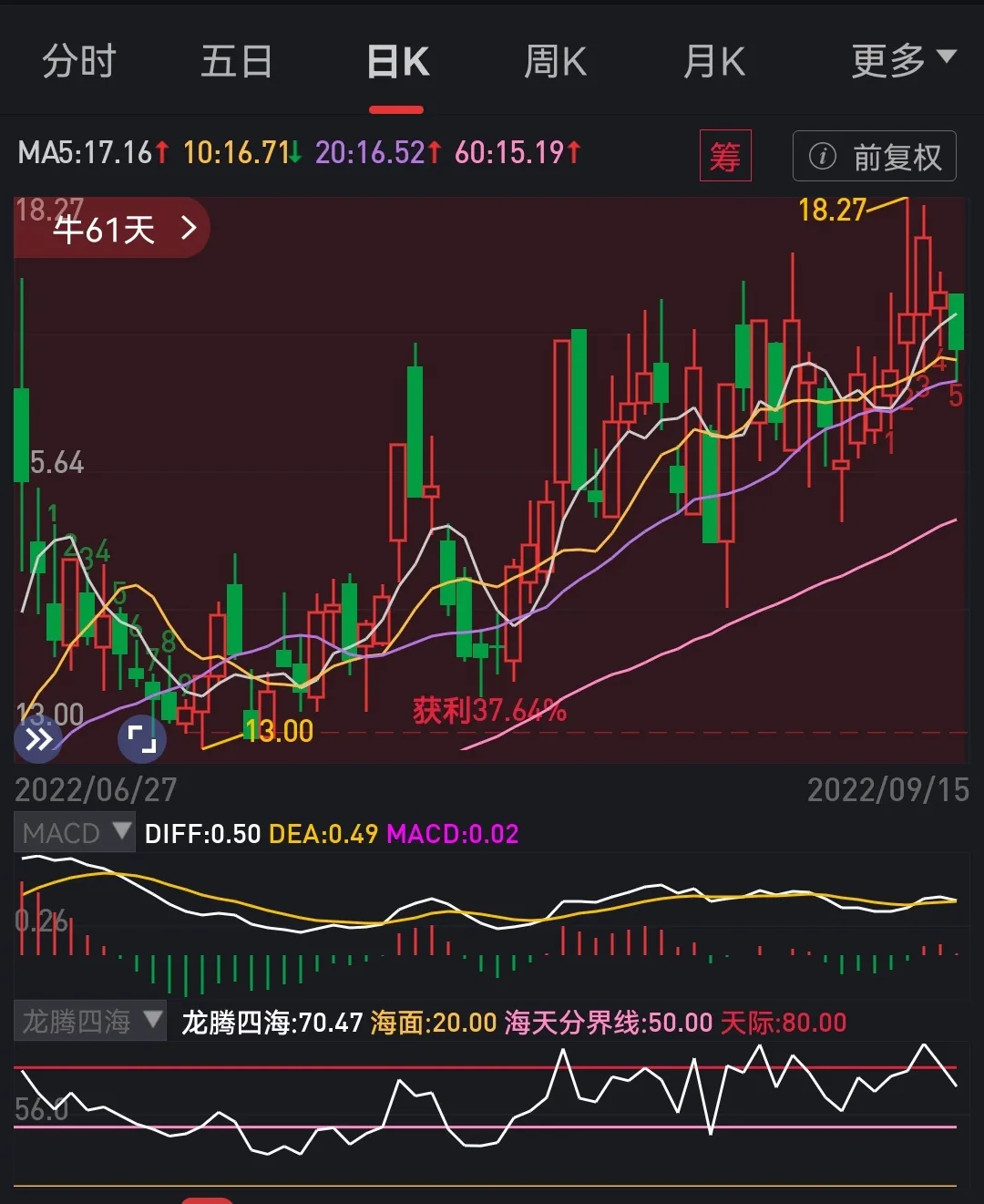Switch to the 五日 five-day tab
This screenshot has height=1204, width=984.
(x=237, y=62)
